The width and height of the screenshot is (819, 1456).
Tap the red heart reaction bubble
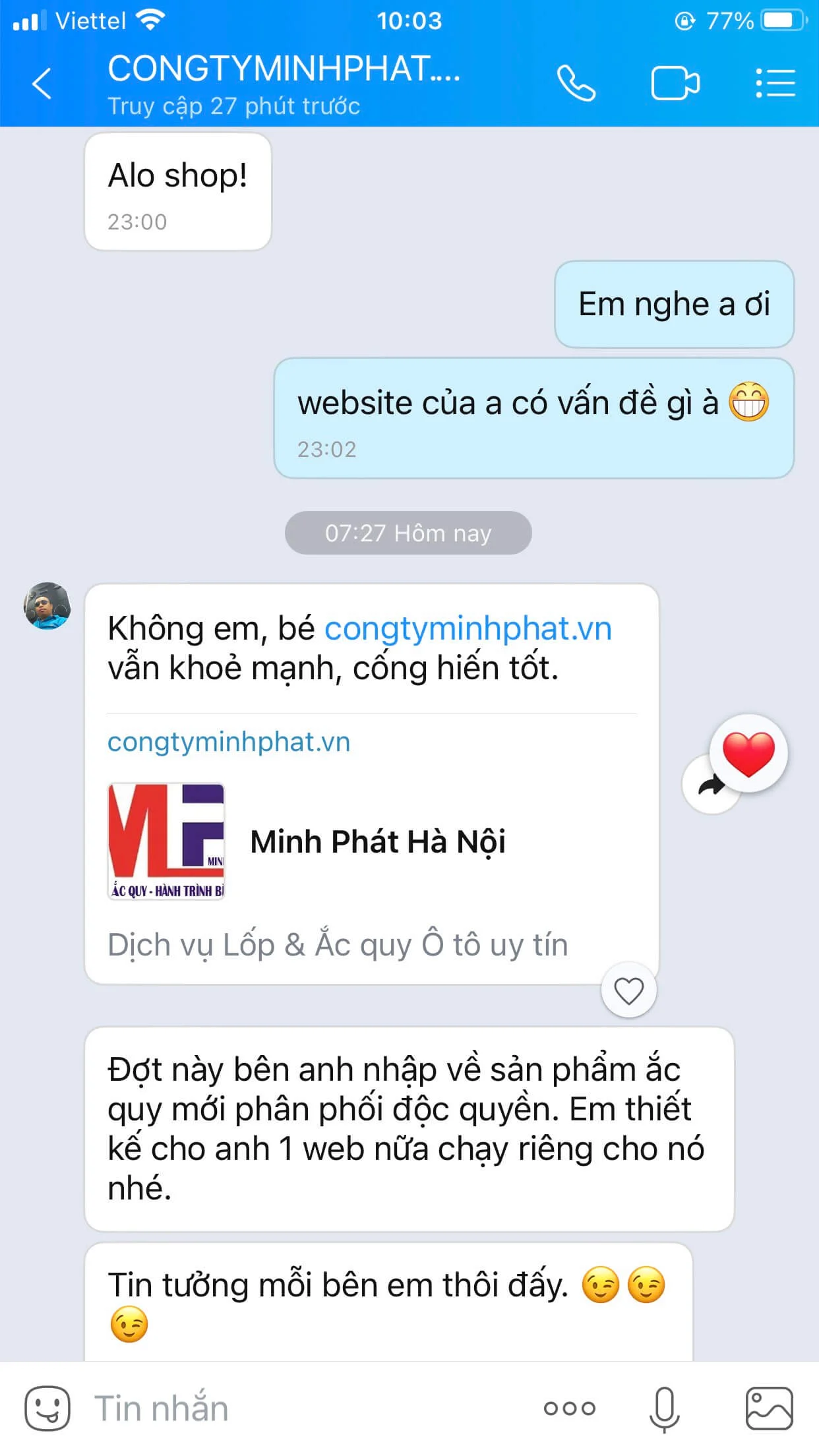(x=747, y=754)
